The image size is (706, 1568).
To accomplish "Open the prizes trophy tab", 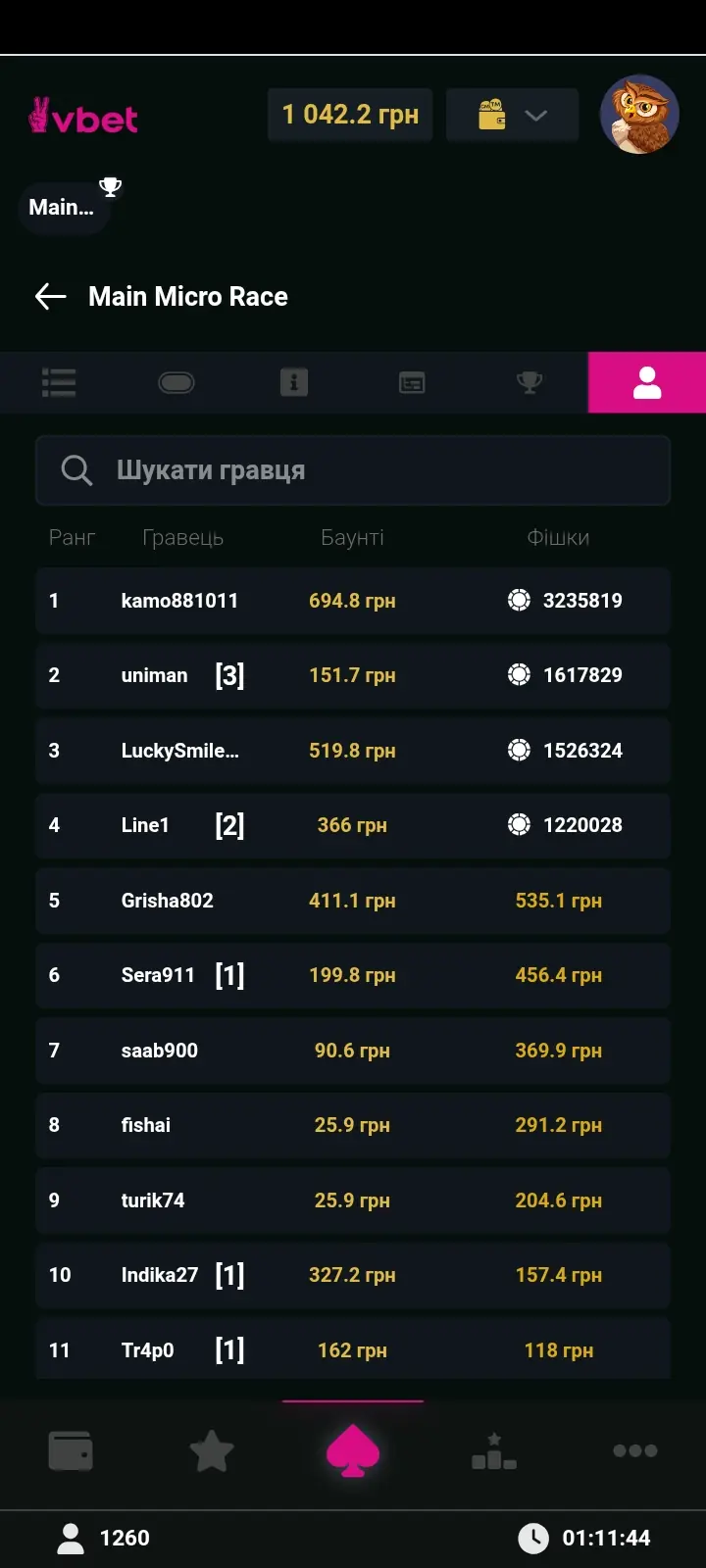I will pyautogui.click(x=529, y=382).
